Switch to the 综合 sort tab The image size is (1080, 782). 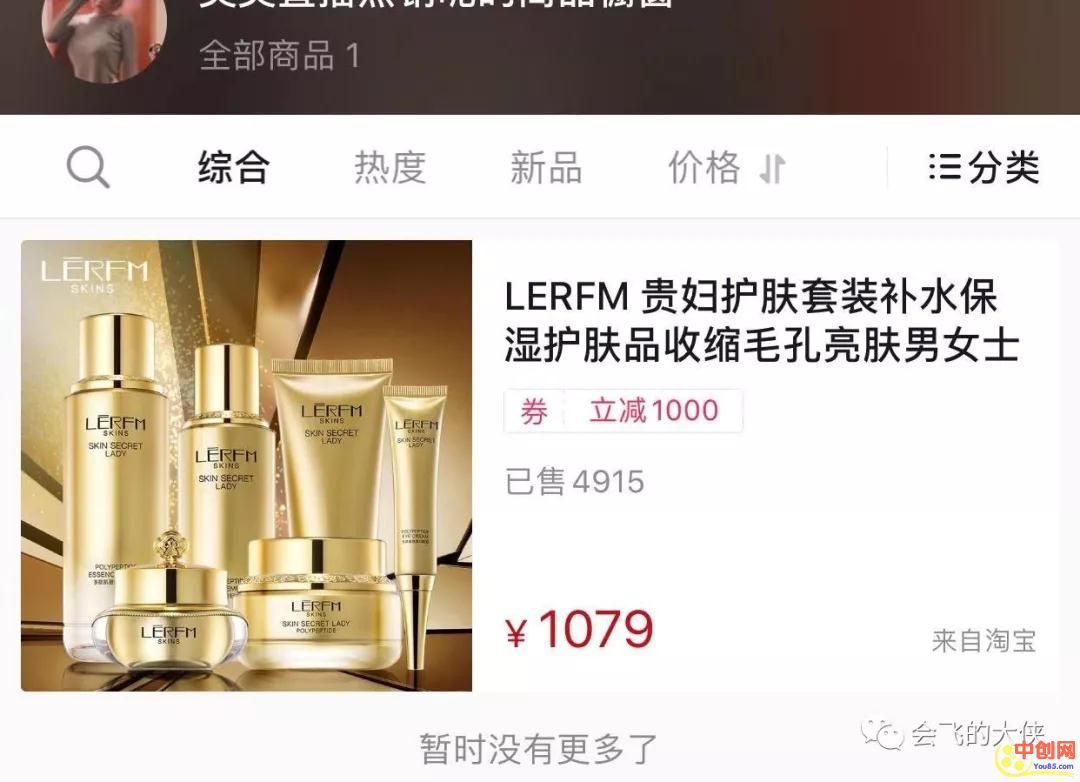tap(233, 168)
